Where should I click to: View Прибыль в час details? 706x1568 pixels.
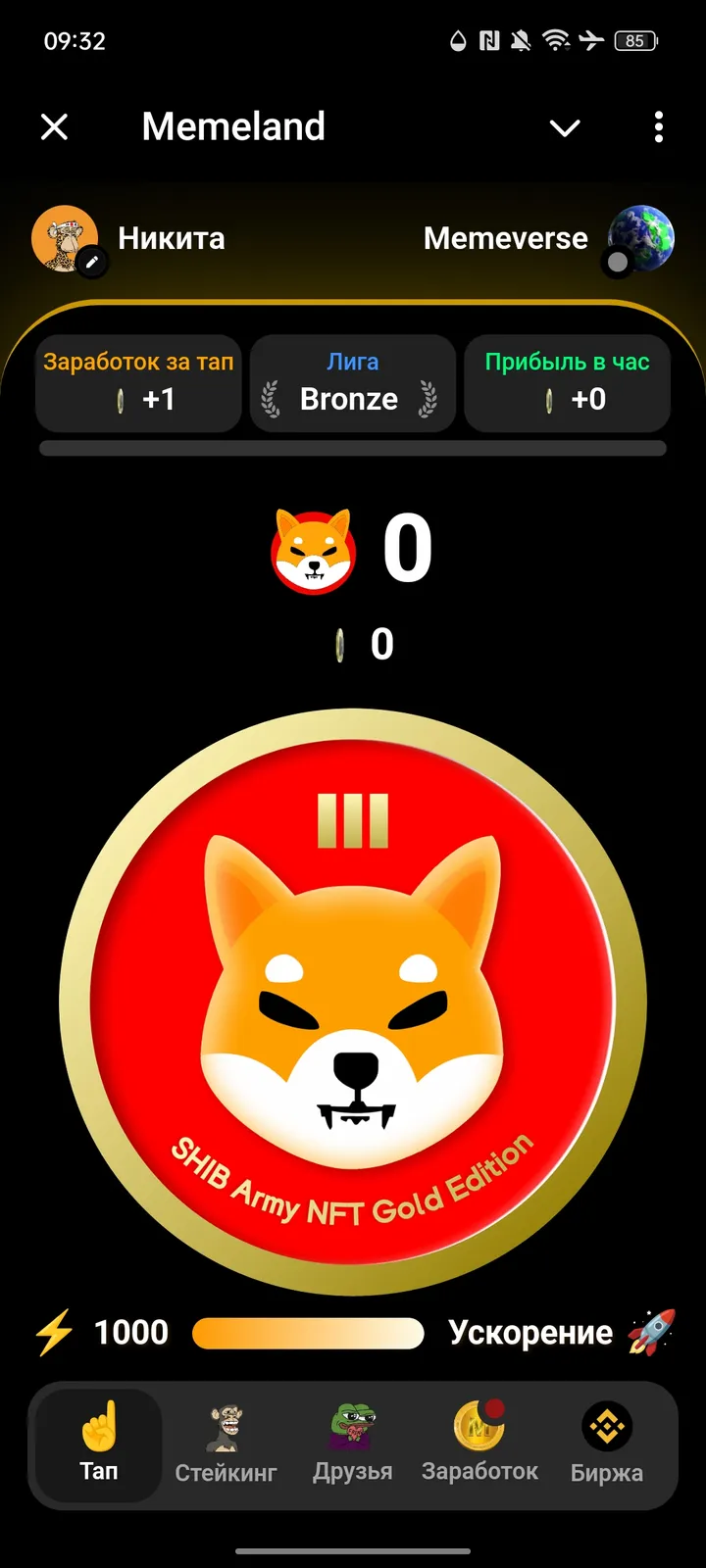click(567, 383)
